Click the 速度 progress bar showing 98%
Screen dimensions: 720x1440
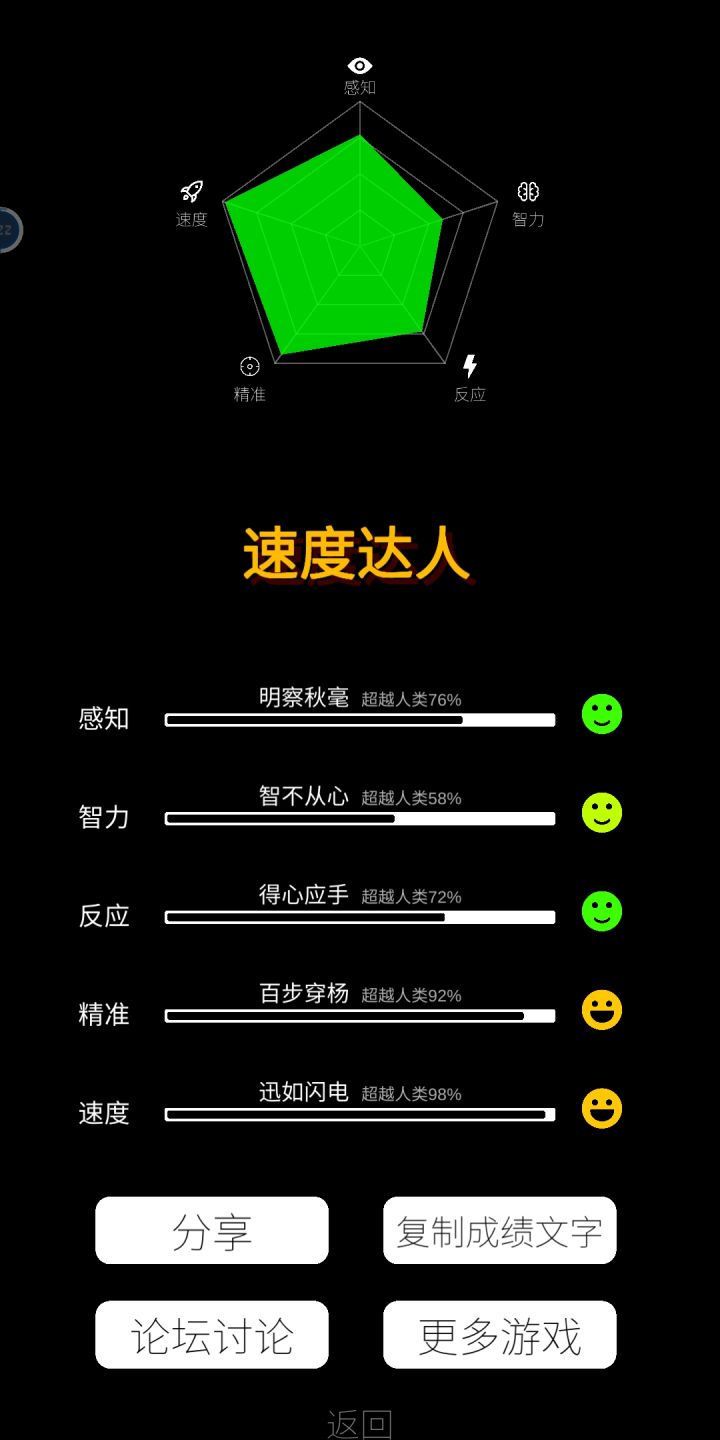pyautogui.click(x=360, y=1112)
